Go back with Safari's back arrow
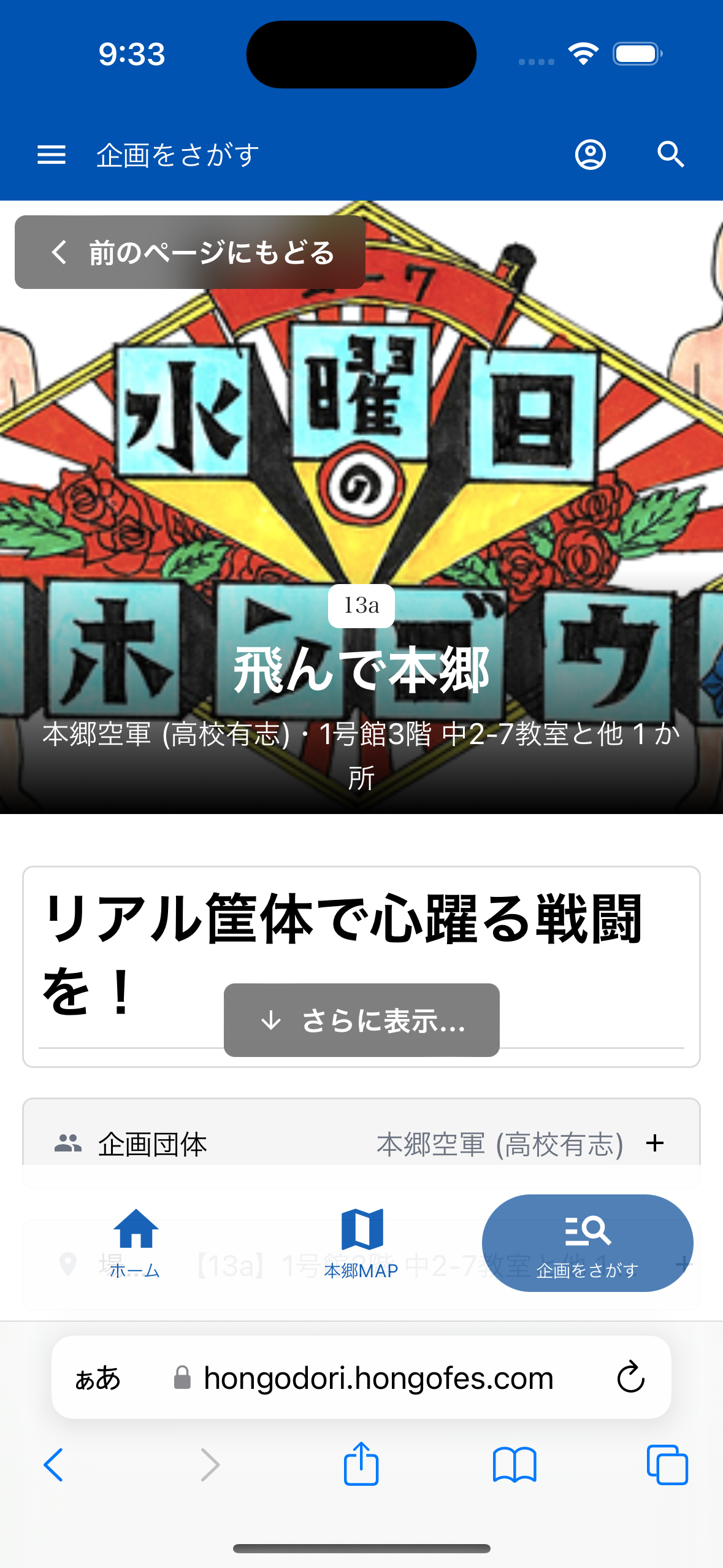The width and height of the screenshot is (723, 1568). (x=54, y=1465)
